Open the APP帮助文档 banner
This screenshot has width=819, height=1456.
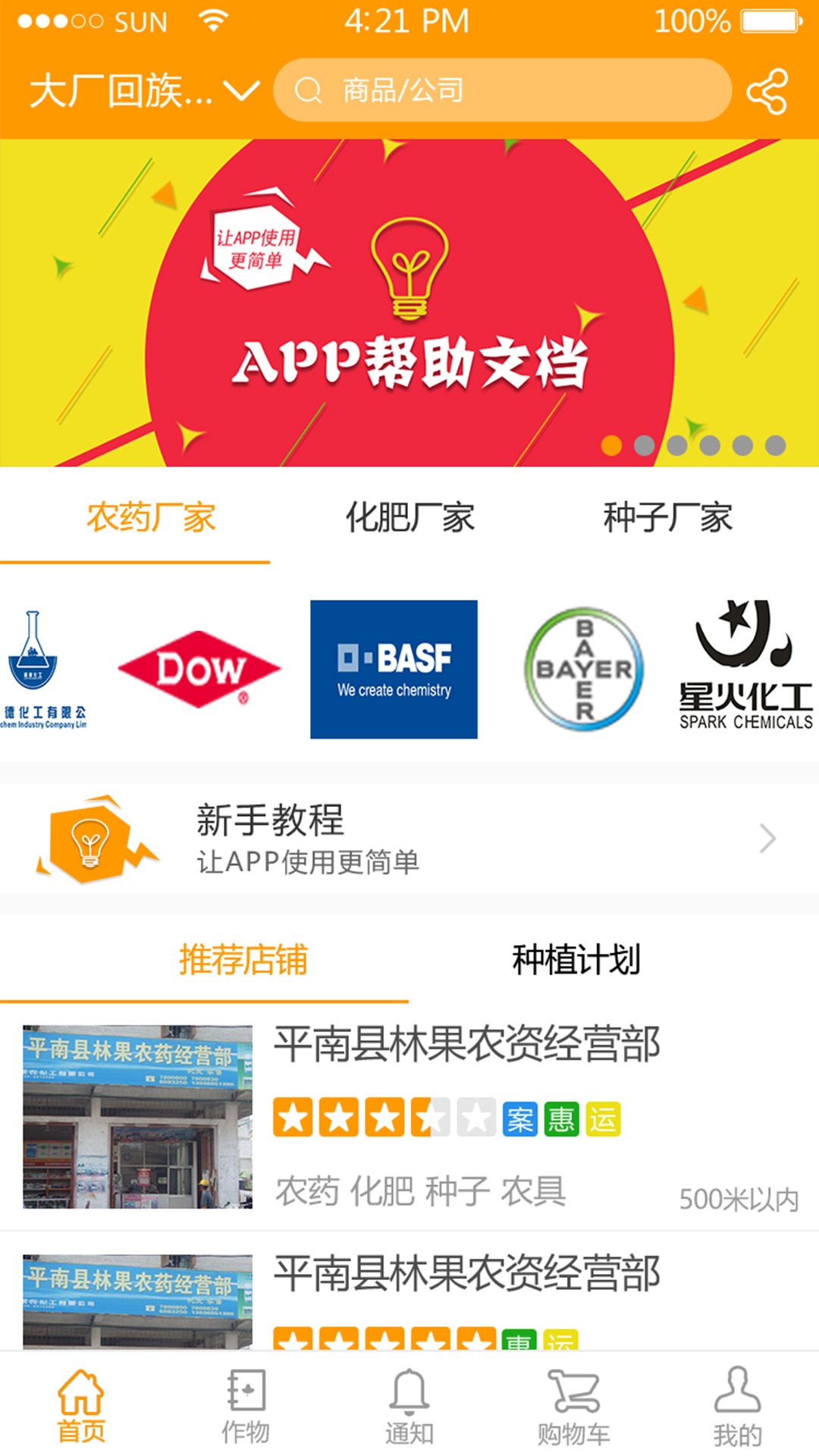pos(409,303)
